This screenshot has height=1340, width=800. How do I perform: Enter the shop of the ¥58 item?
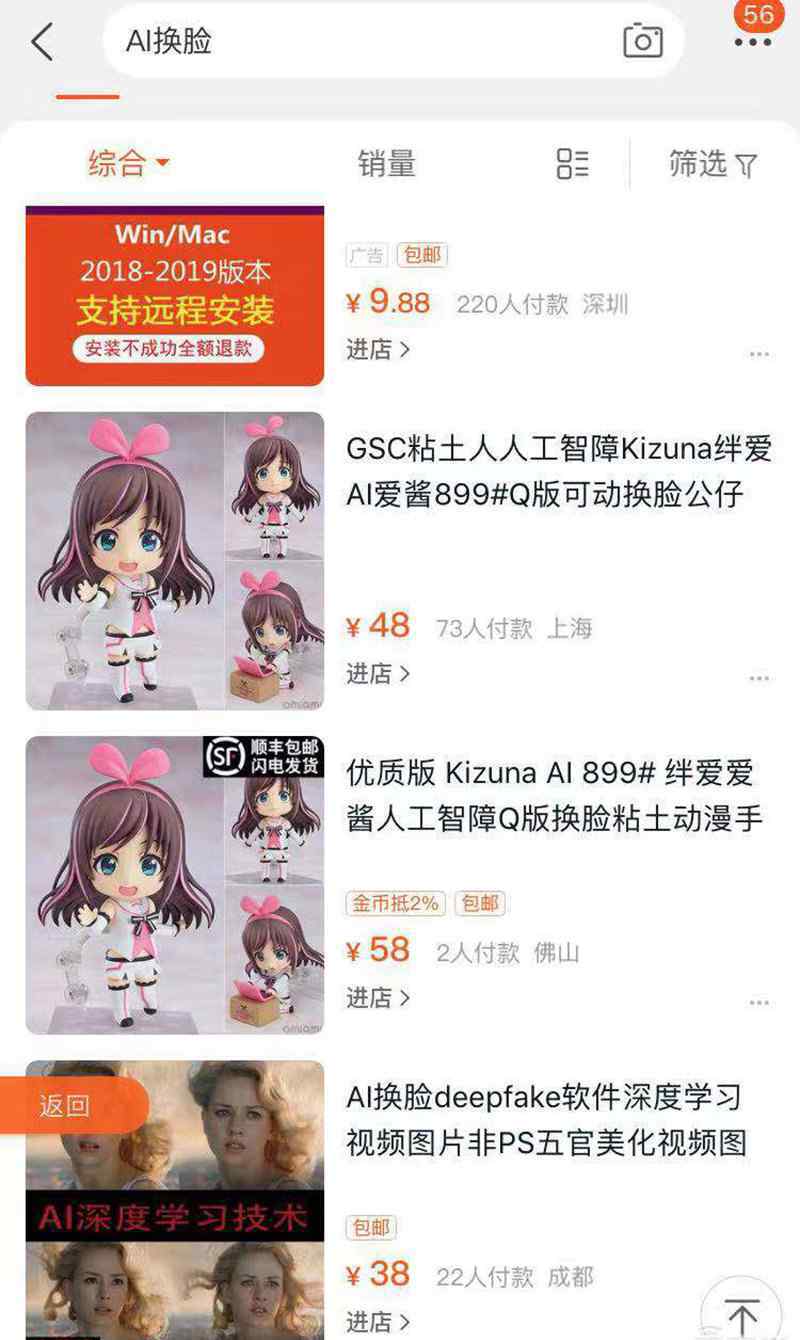[x=378, y=998]
